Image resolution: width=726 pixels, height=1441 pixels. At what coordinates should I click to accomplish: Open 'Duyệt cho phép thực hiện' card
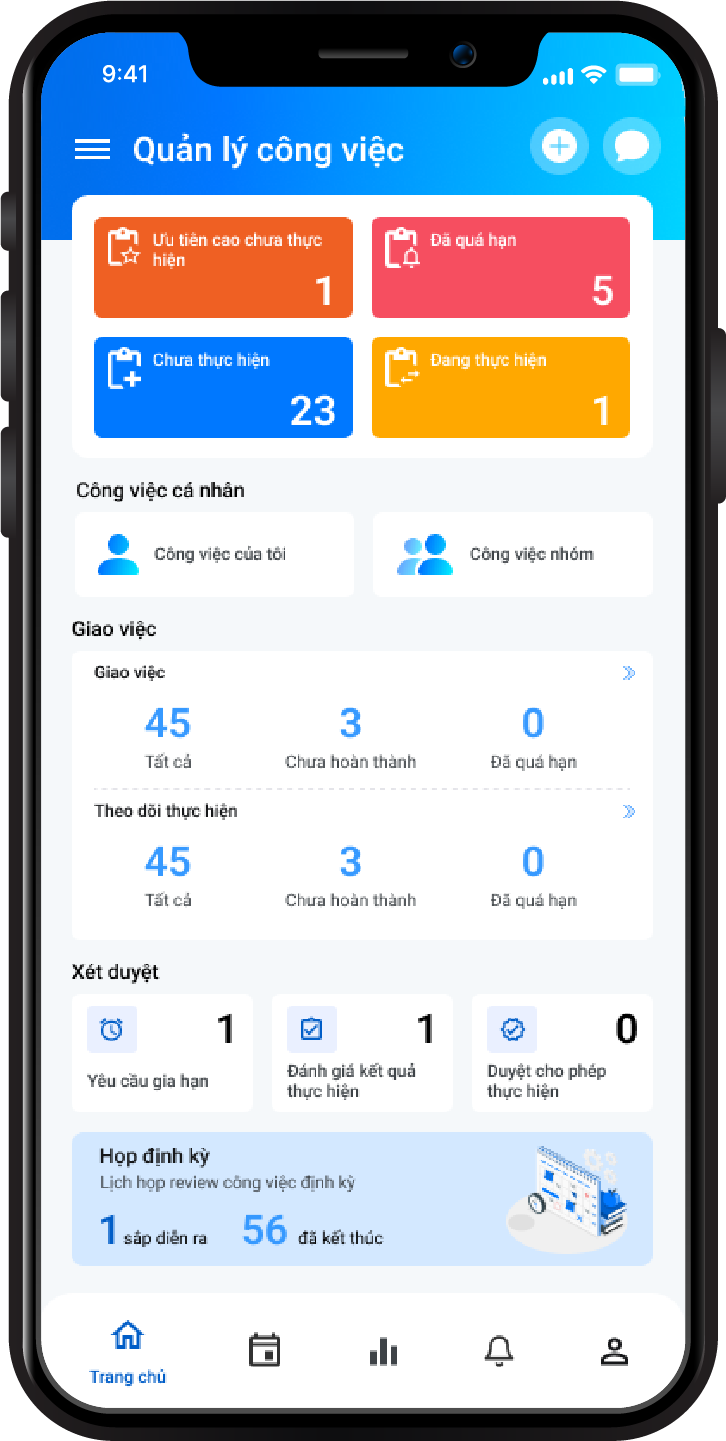(x=562, y=1052)
